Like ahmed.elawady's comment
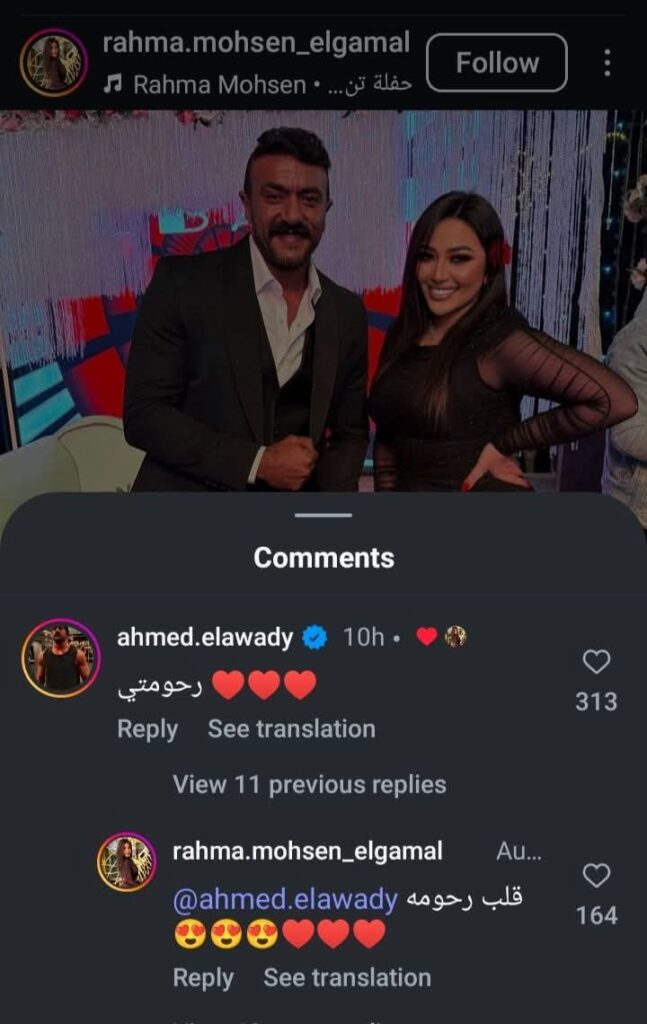This screenshot has width=647, height=1024. [x=596, y=662]
